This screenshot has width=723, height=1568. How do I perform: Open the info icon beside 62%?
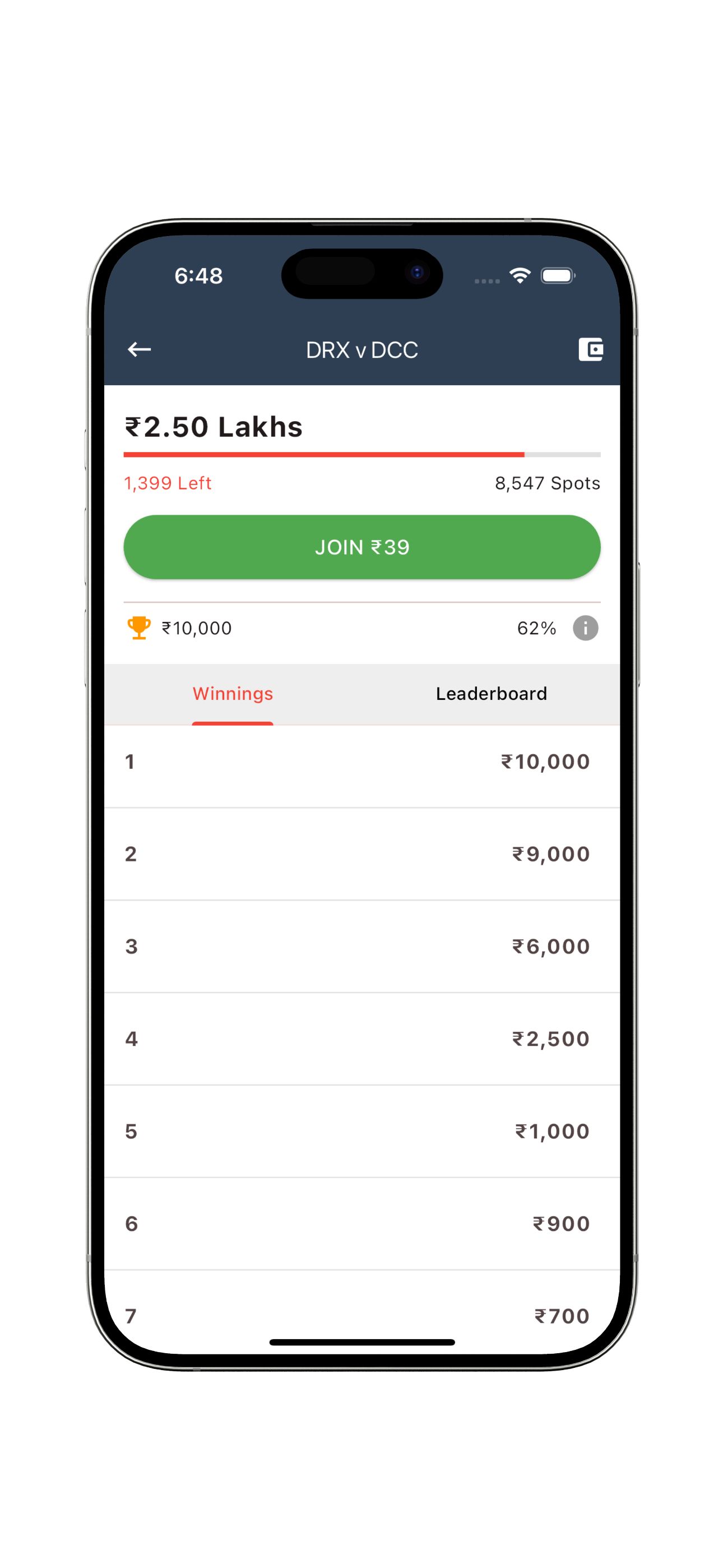[585, 628]
